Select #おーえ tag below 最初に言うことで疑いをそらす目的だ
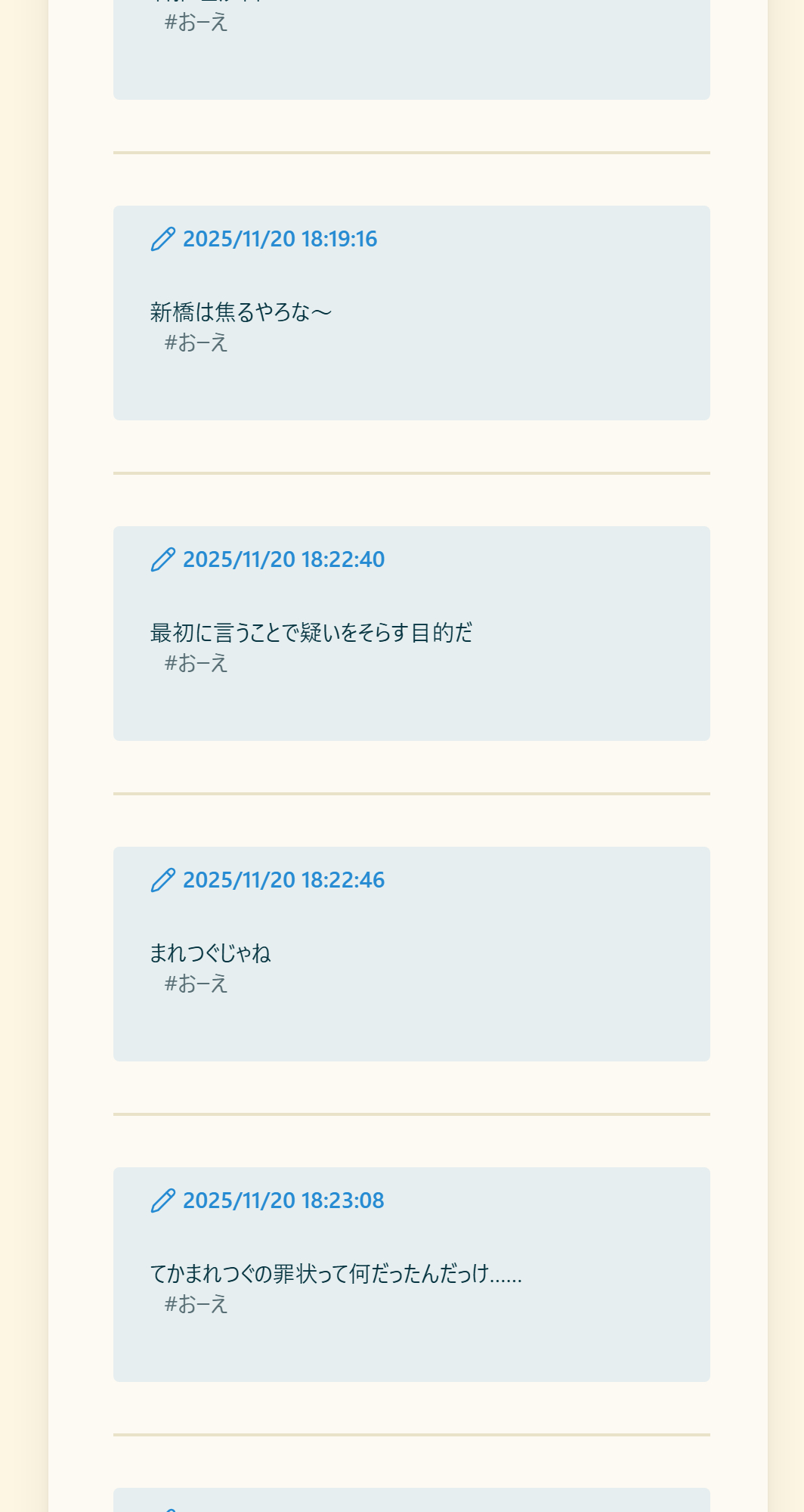 point(196,664)
